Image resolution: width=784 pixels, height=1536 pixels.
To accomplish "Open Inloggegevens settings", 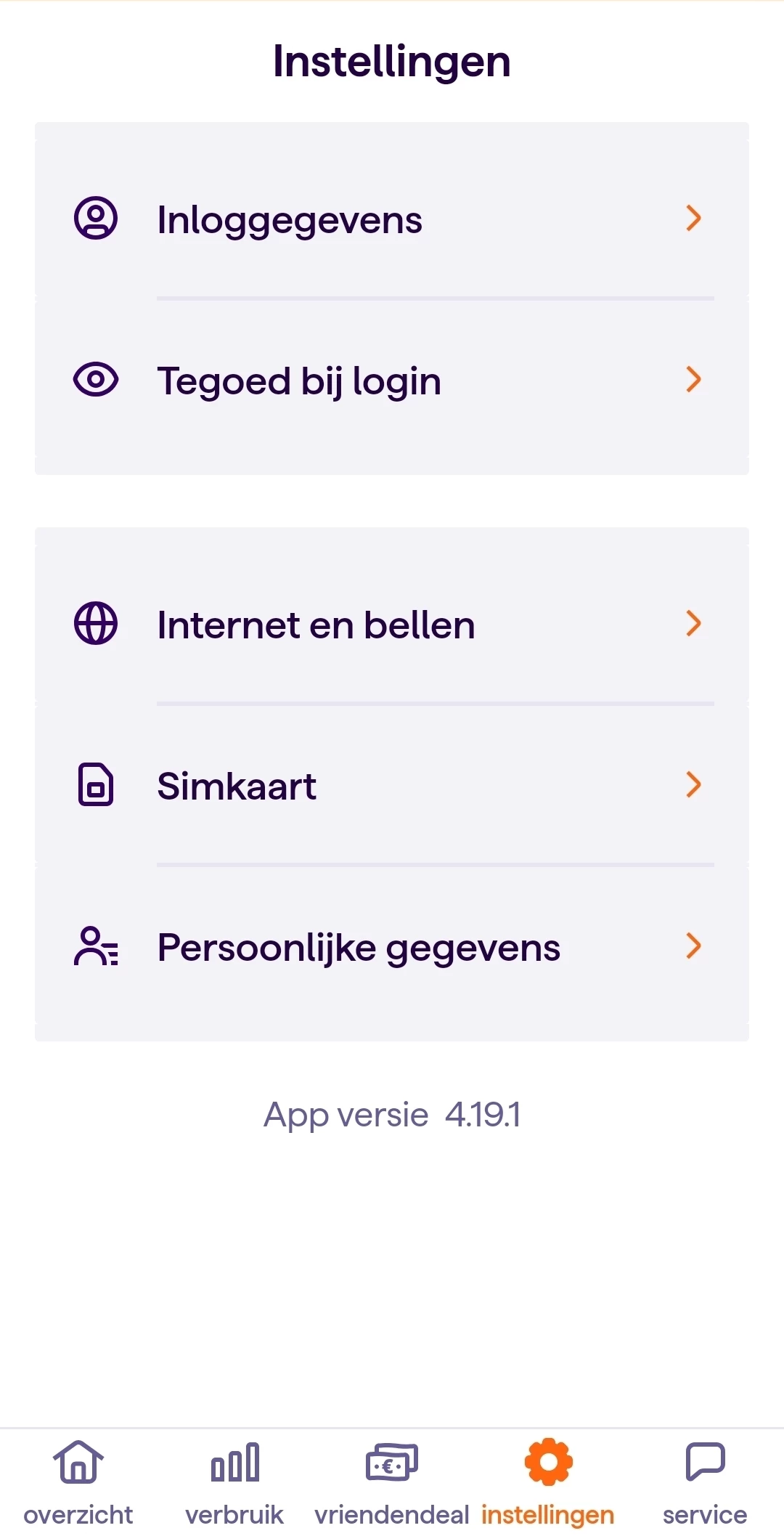I will pos(392,219).
